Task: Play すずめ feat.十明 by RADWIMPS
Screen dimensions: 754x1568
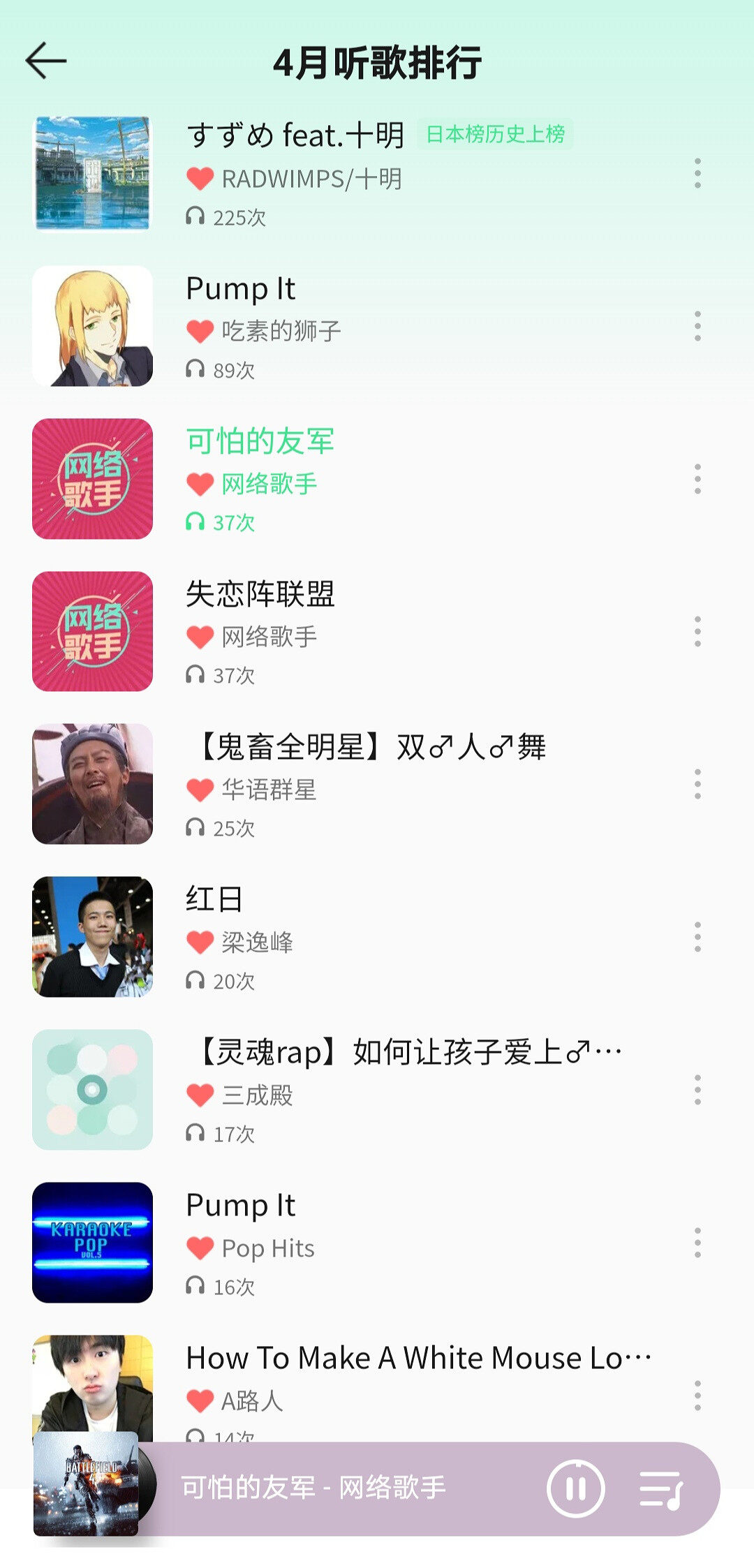Action: click(x=295, y=135)
